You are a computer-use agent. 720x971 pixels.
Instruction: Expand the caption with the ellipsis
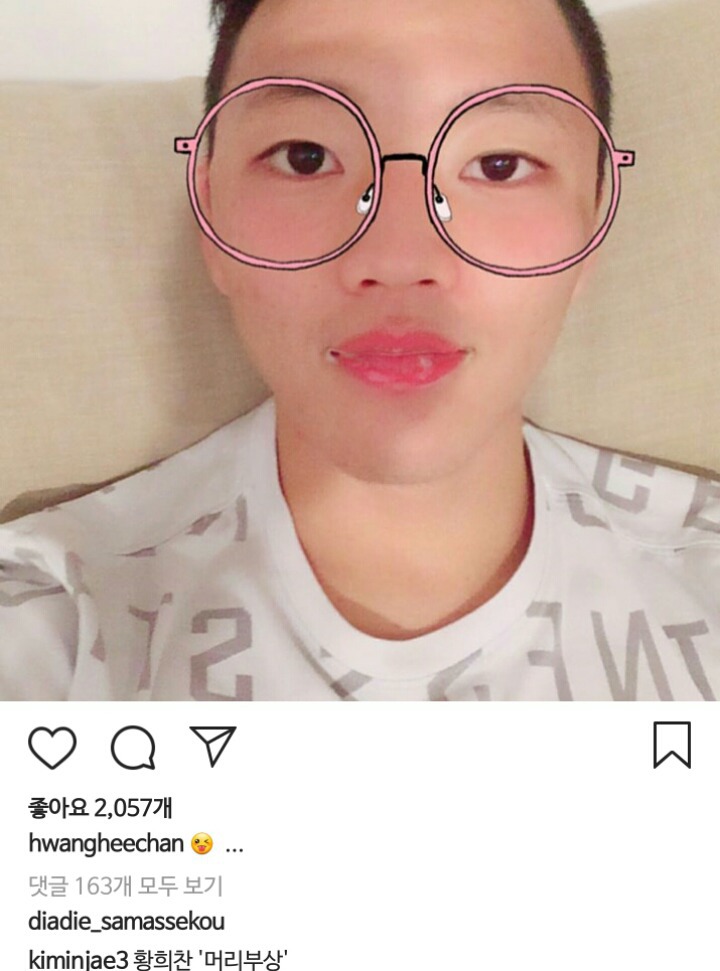click(x=234, y=845)
